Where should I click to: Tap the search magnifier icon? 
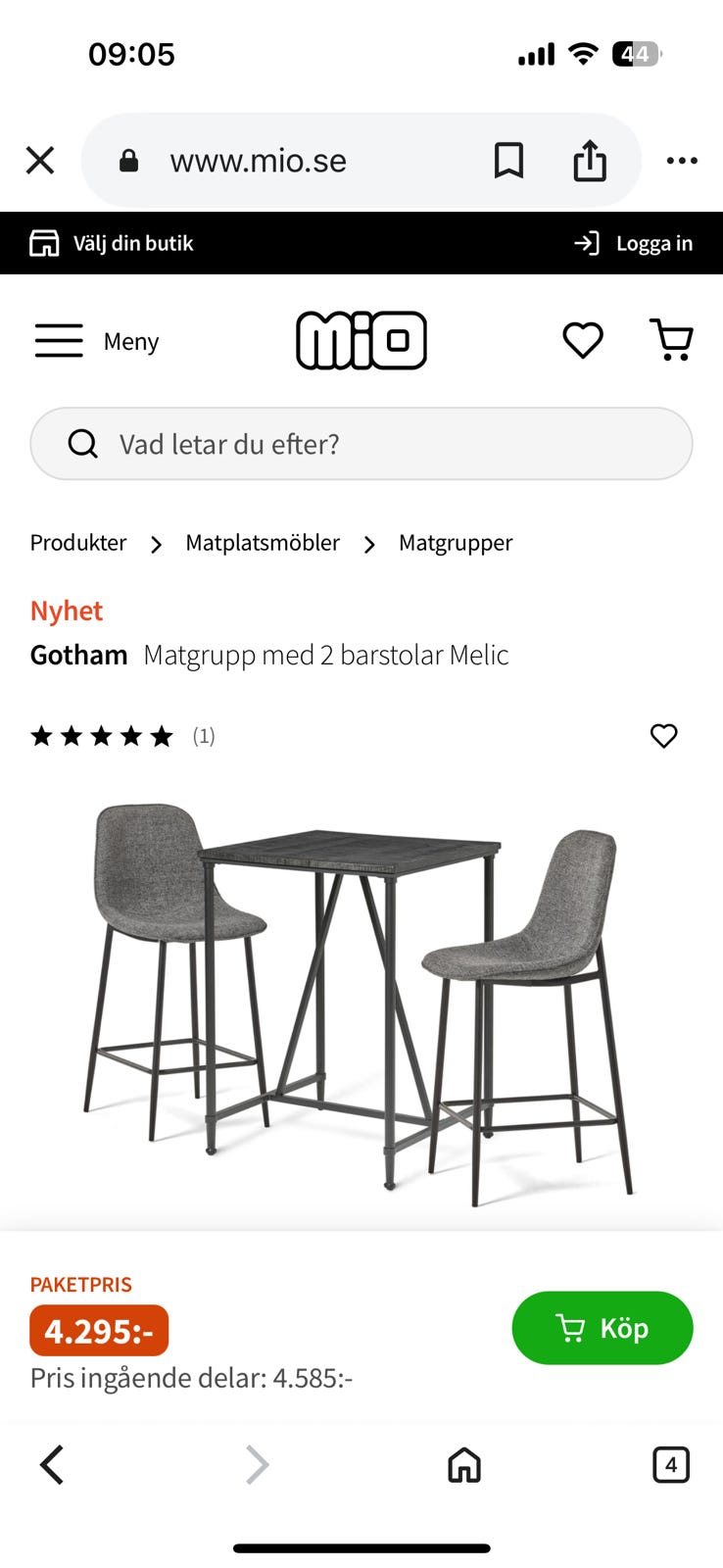(x=82, y=443)
